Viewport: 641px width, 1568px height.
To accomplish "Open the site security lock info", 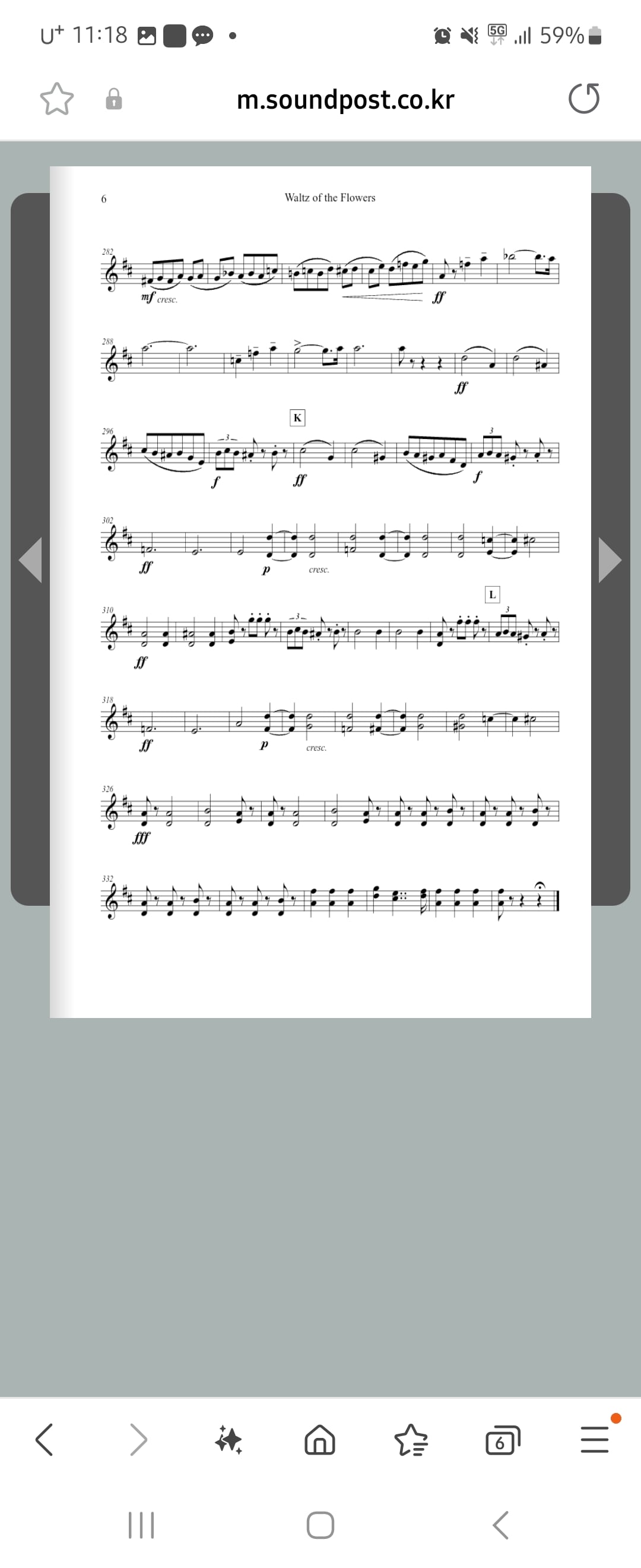I will tap(114, 99).
